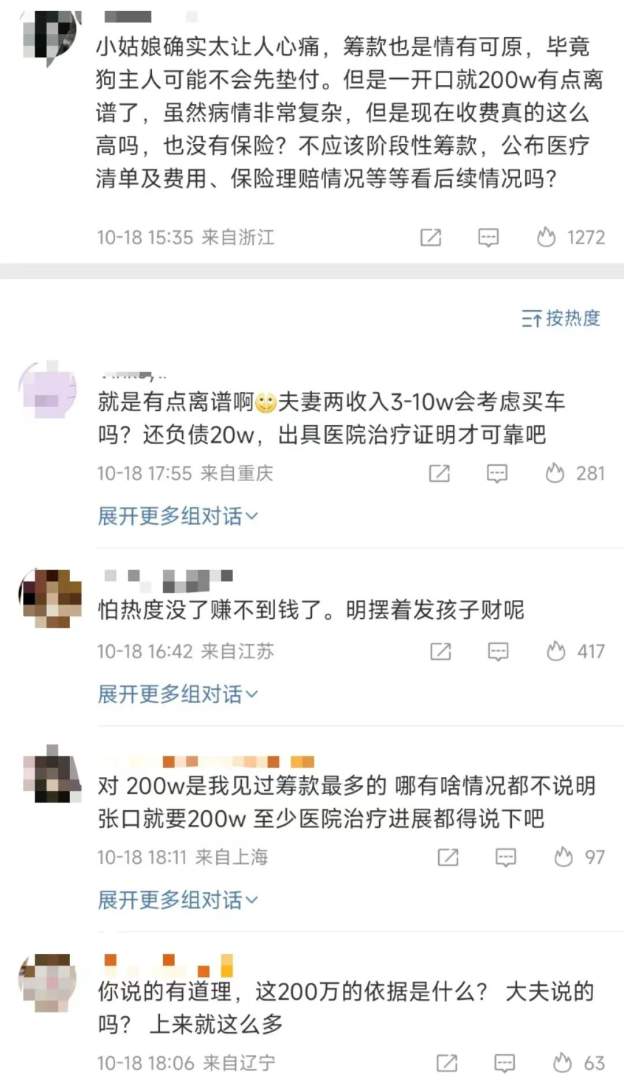Like the 上海 comment with 97 likes
This screenshot has height=1080, width=624.
(x=563, y=857)
